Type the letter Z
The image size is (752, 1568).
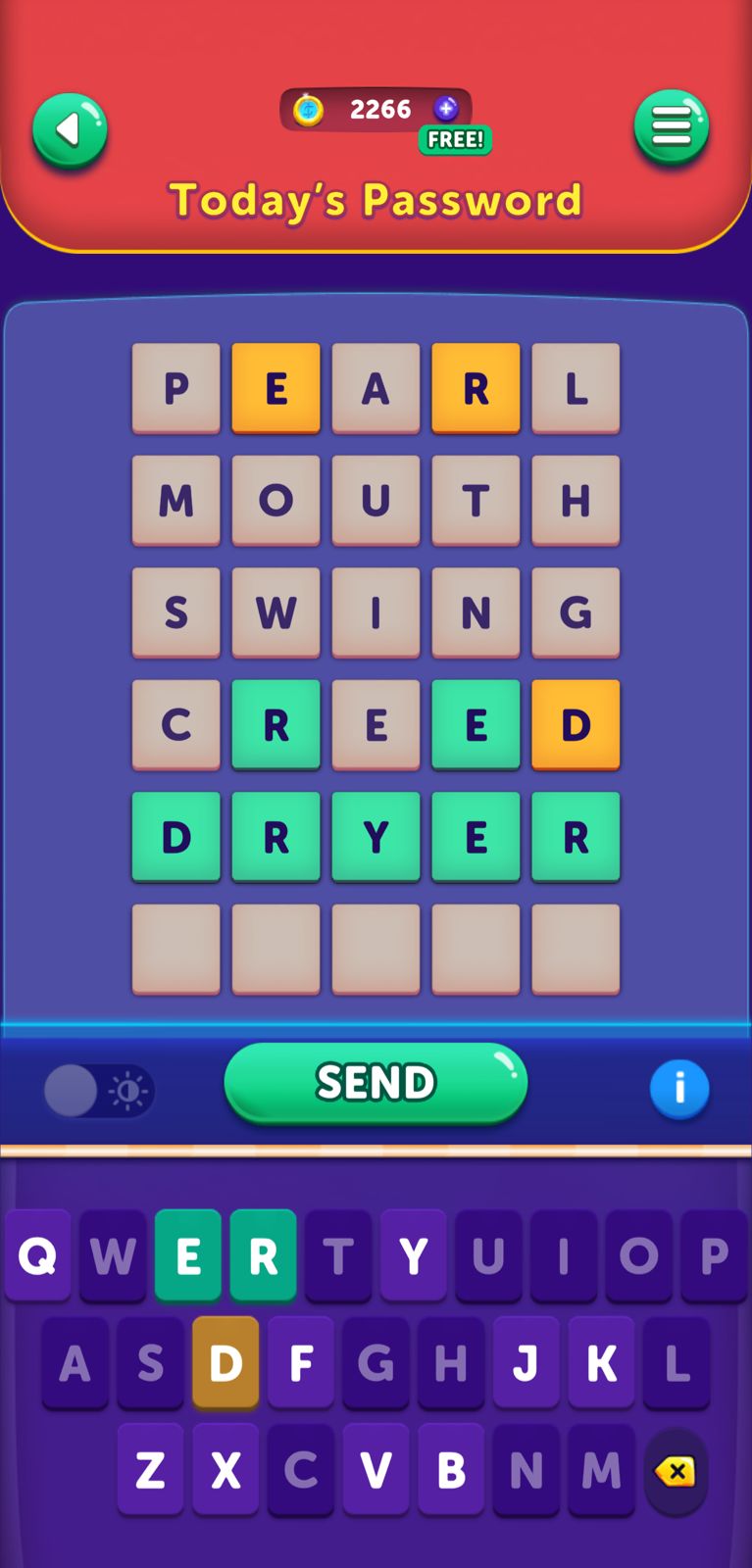(150, 1469)
